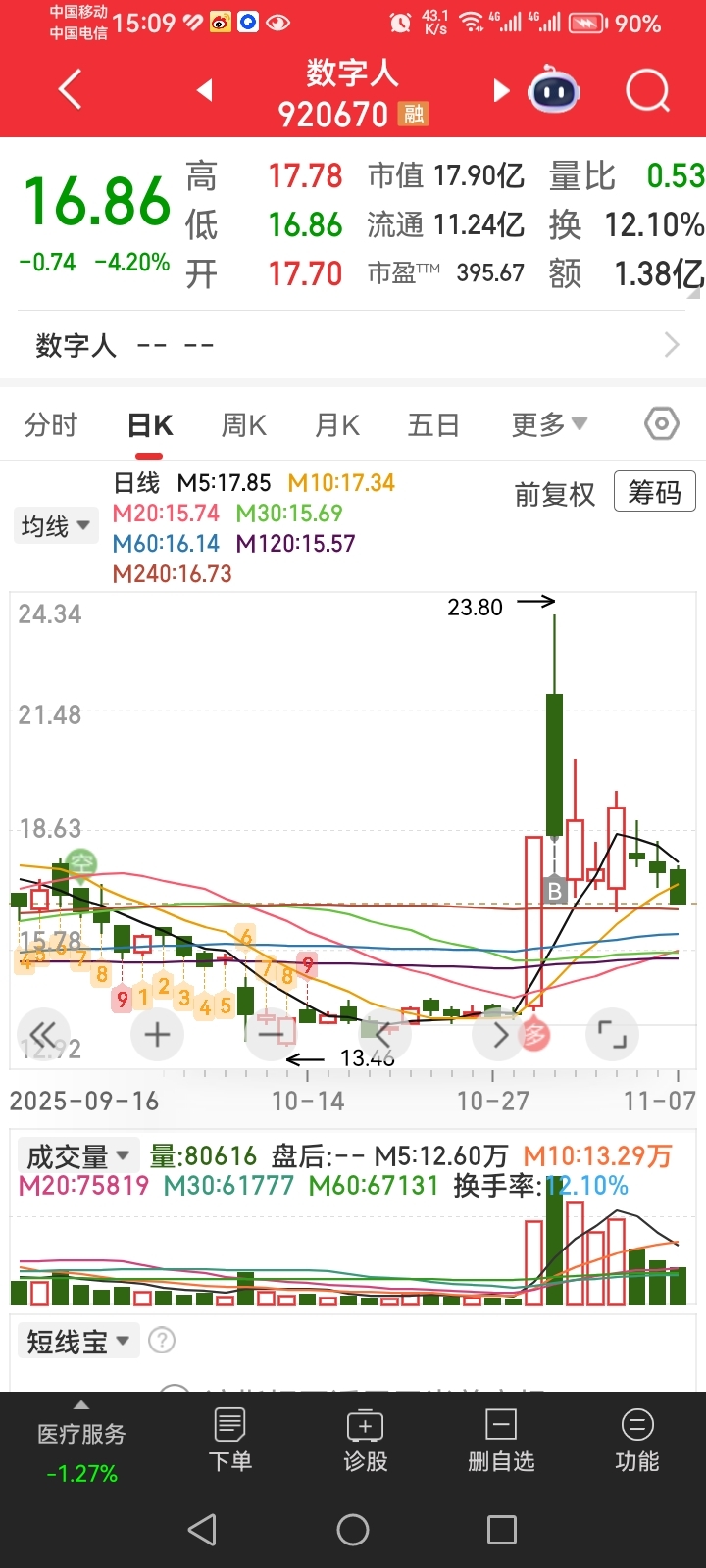Open chart settings hexagon icon
The width and height of the screenshot is (706, 1568).
[662, 424]
